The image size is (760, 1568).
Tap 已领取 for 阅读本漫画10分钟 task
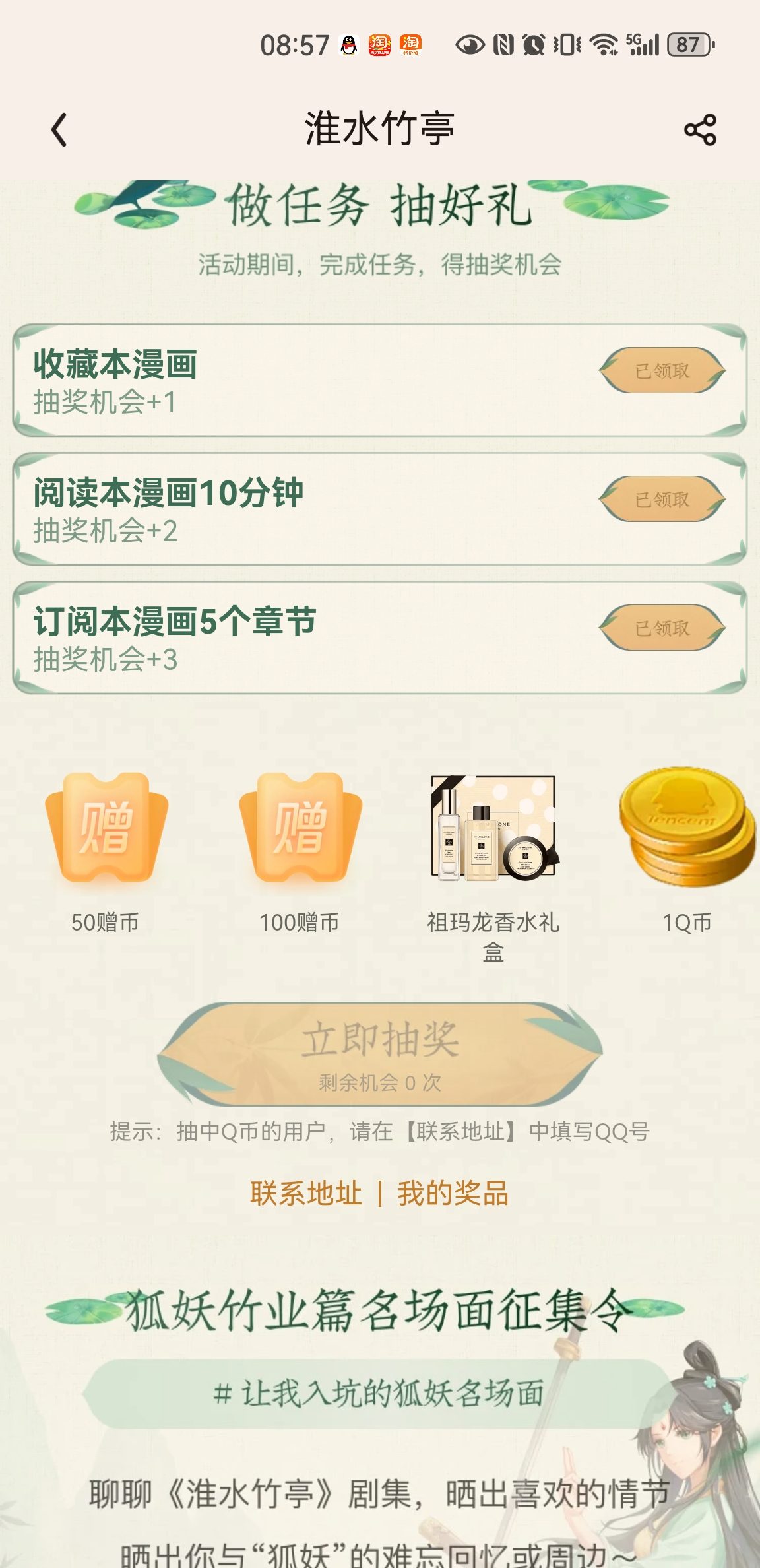[662, 500]
